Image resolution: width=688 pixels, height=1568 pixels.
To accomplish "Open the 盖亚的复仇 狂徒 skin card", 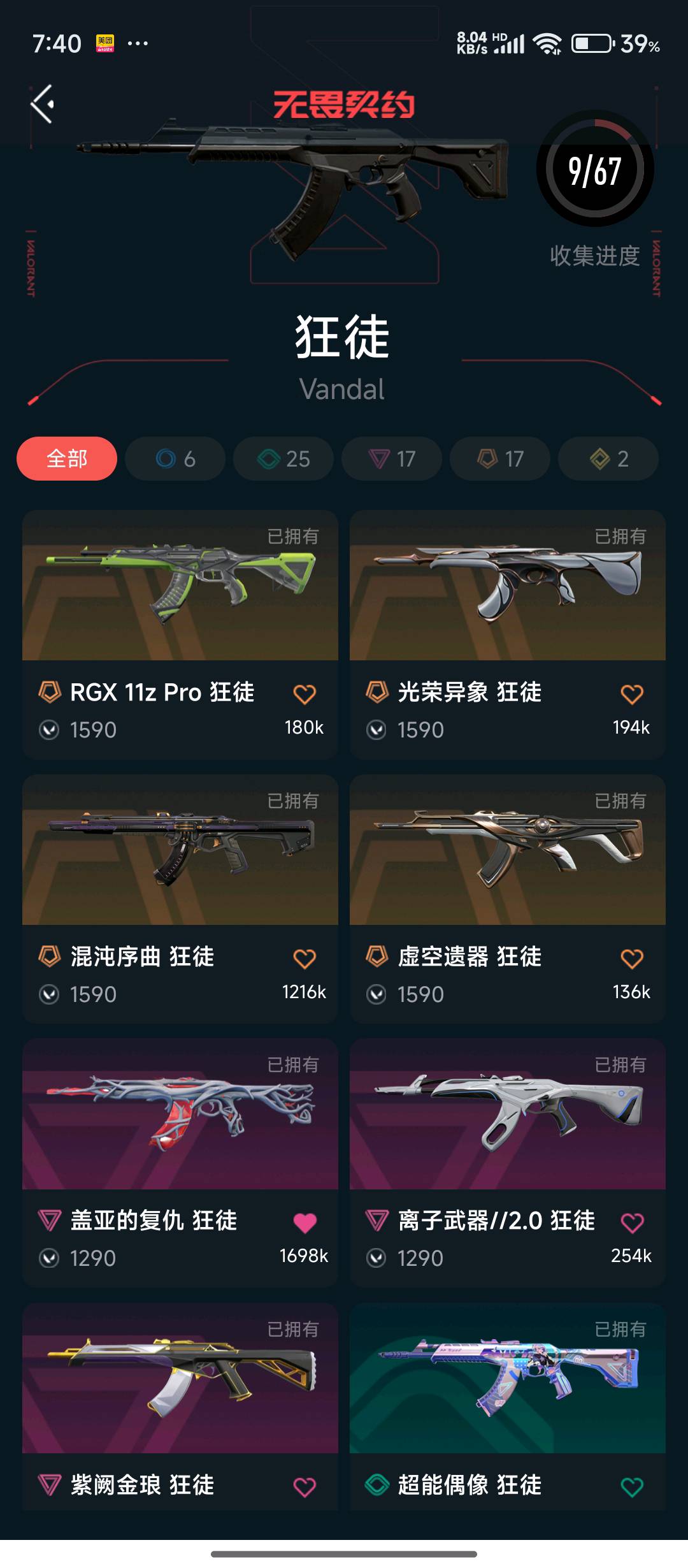I will (180, 1115).
